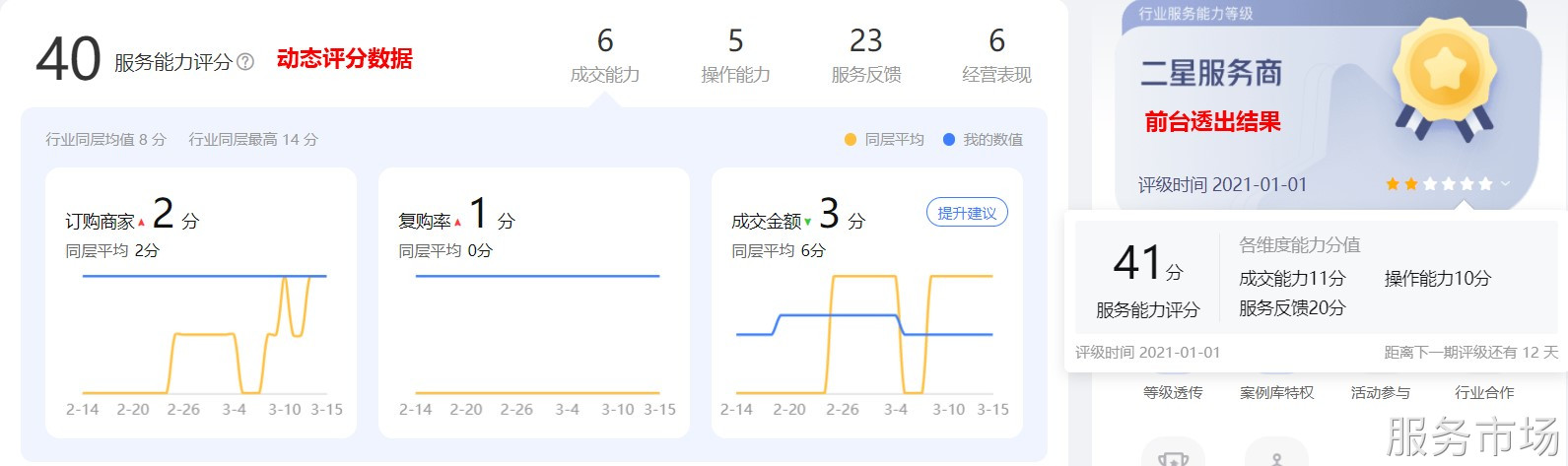Open the help icon beside 服务能力评分
Viewport: 1568px width, 466px height.
tap(245, 62)
